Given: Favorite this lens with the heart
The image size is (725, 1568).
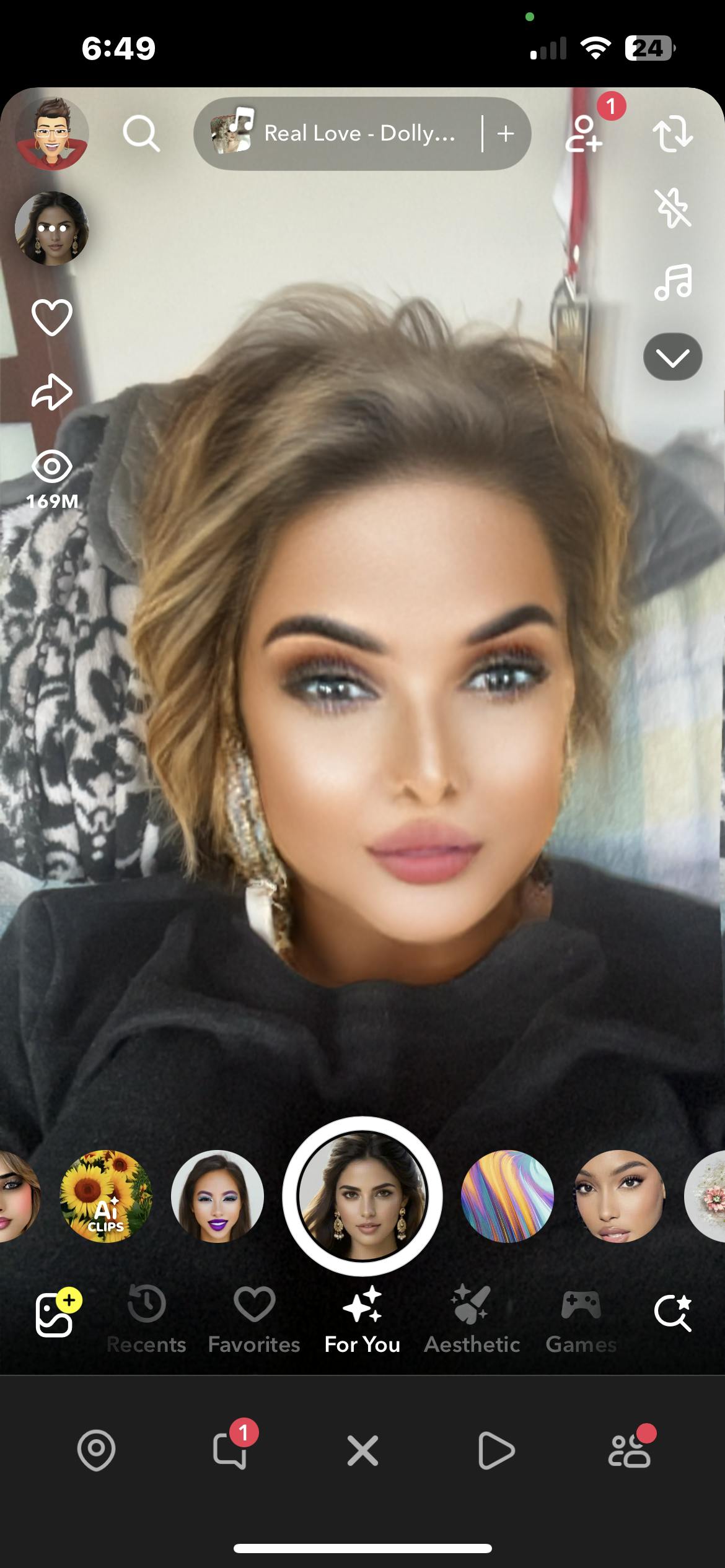Looking at the screenshot, I should click(x=52, y=317).
